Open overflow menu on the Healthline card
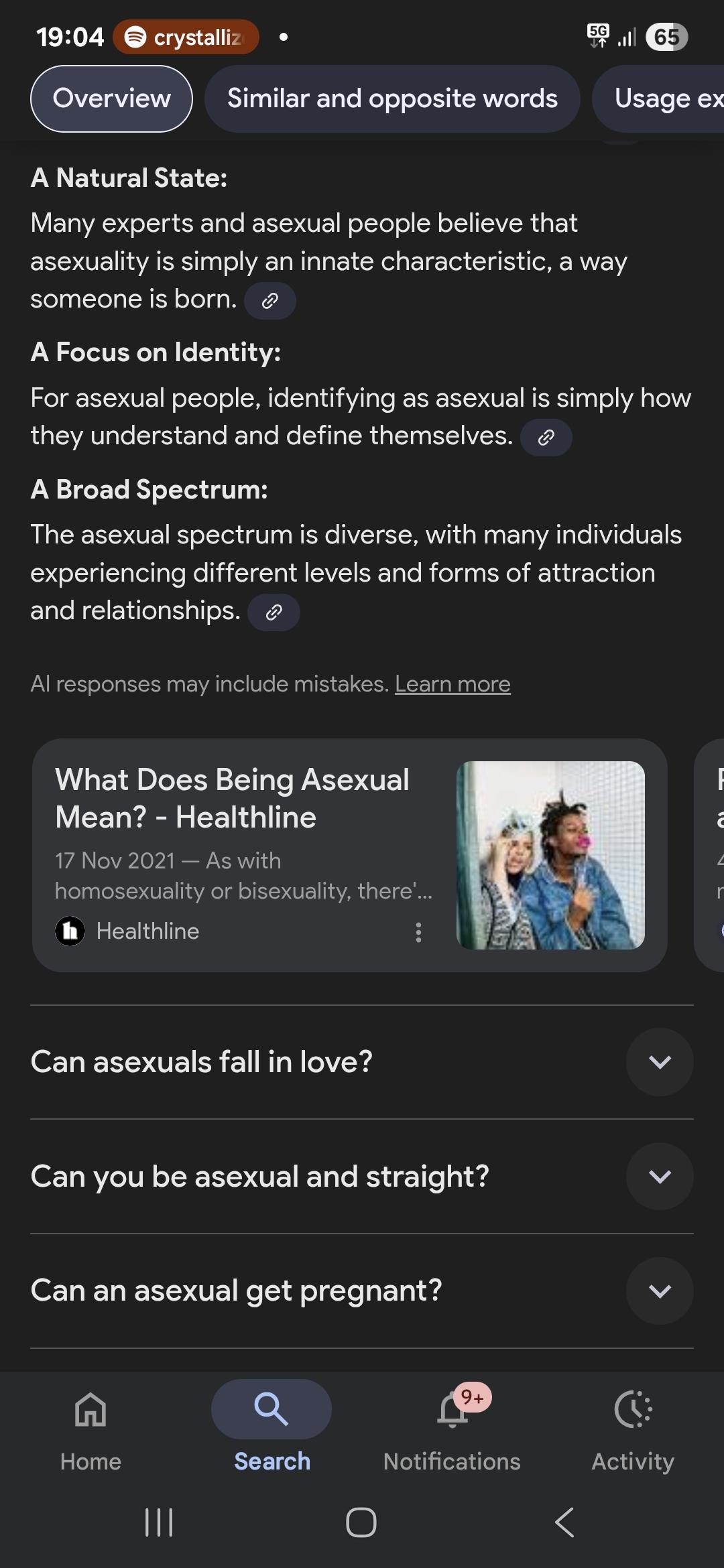This screenshot has height=1568, width=724. tap(418, 932)
